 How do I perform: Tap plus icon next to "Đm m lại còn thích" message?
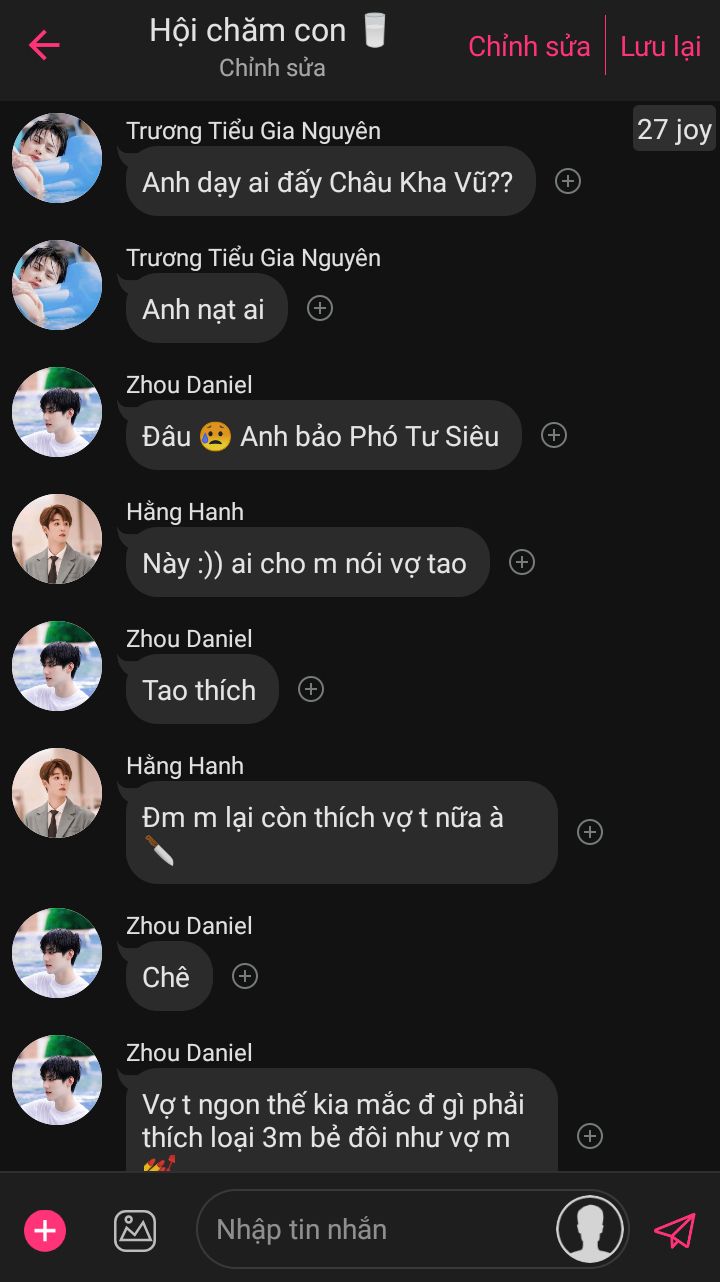[x=590, y=832]
